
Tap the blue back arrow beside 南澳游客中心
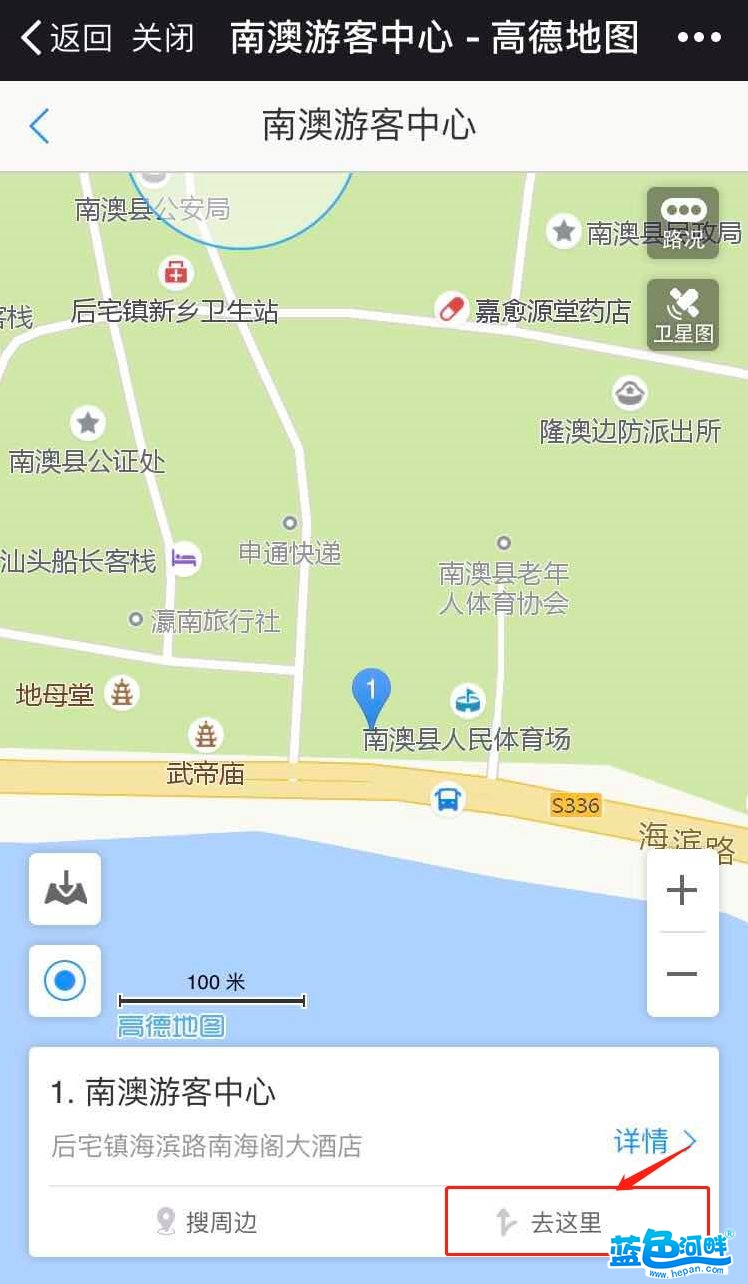(39, 126)
